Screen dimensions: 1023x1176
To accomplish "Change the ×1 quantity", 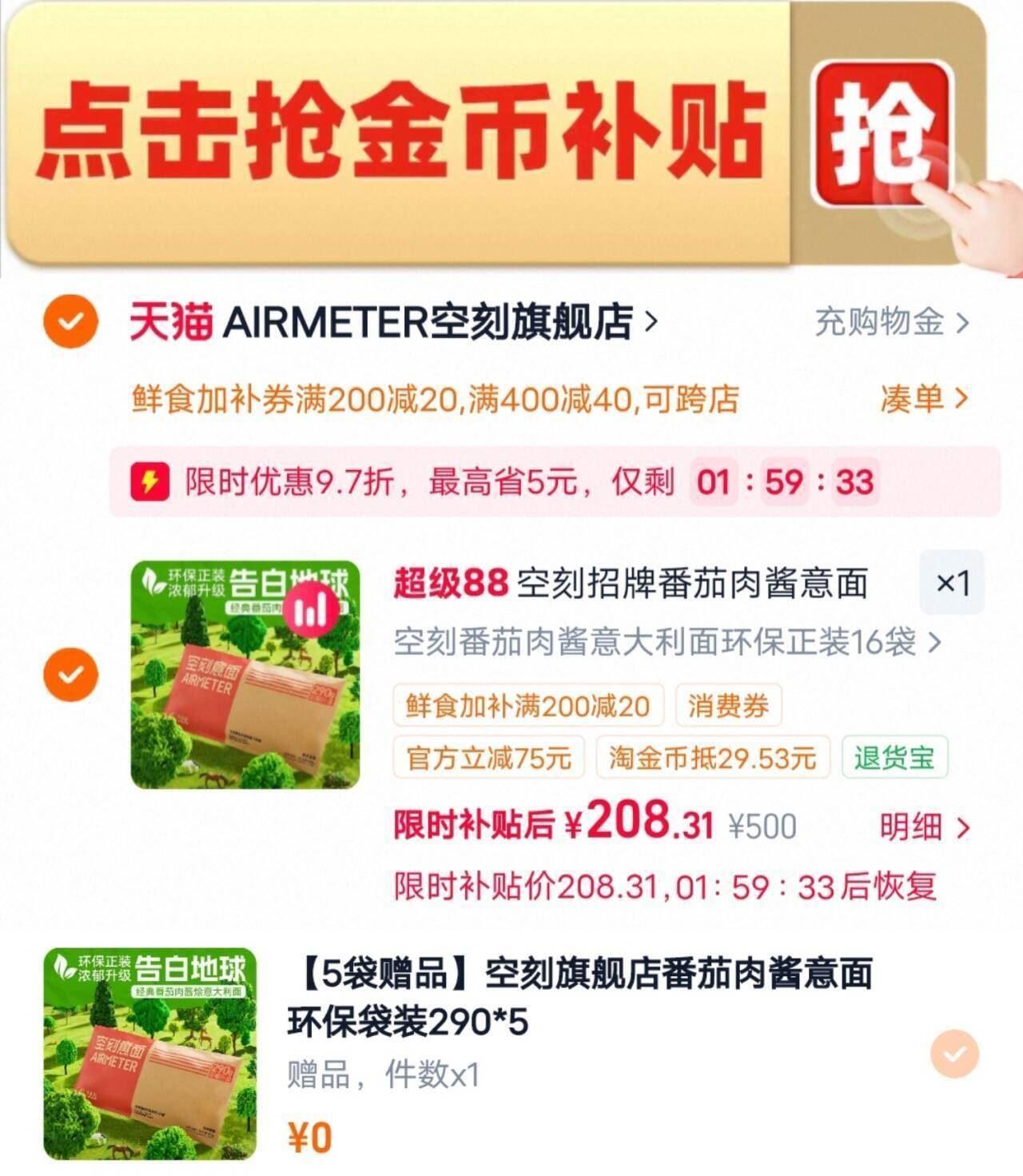I will point(952,583).
